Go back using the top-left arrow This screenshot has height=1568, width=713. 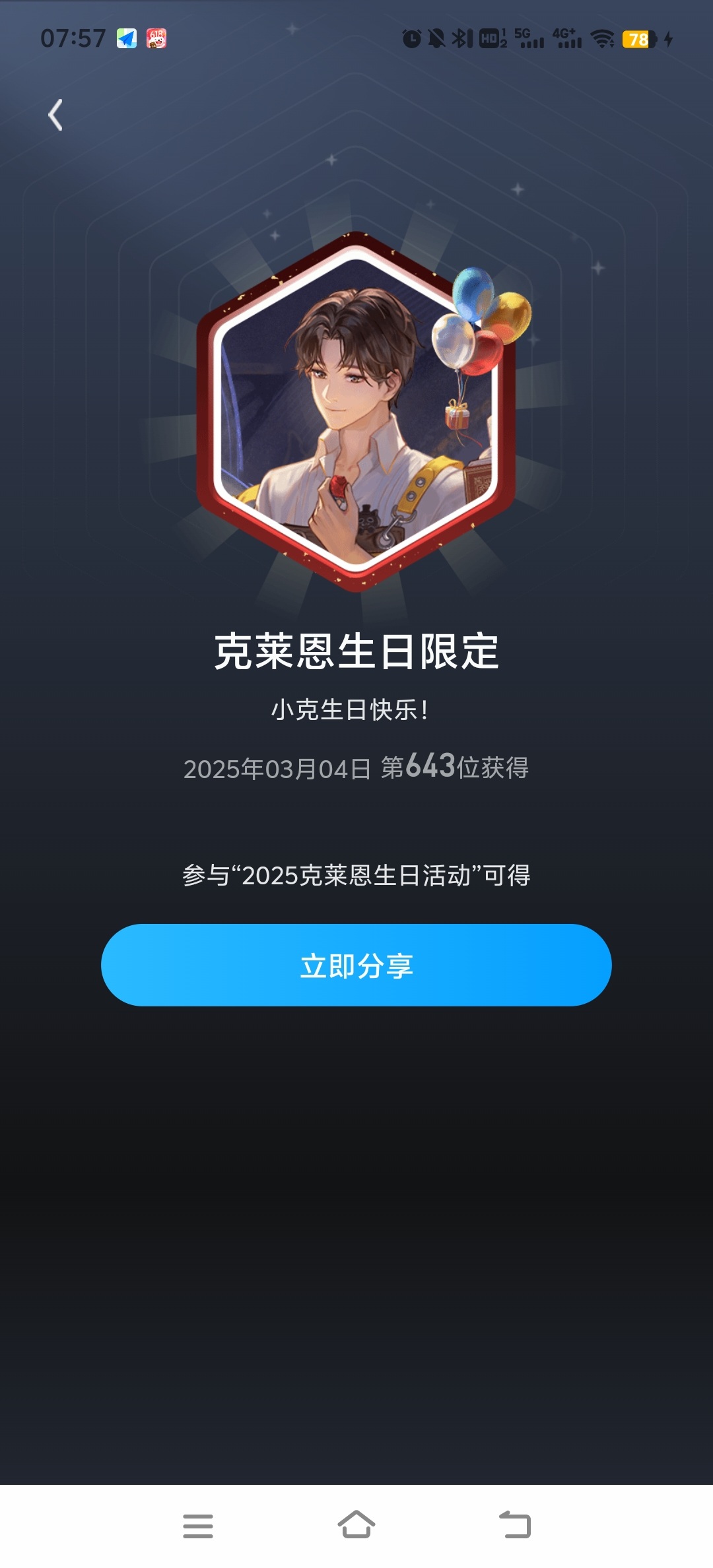[55, 115]
